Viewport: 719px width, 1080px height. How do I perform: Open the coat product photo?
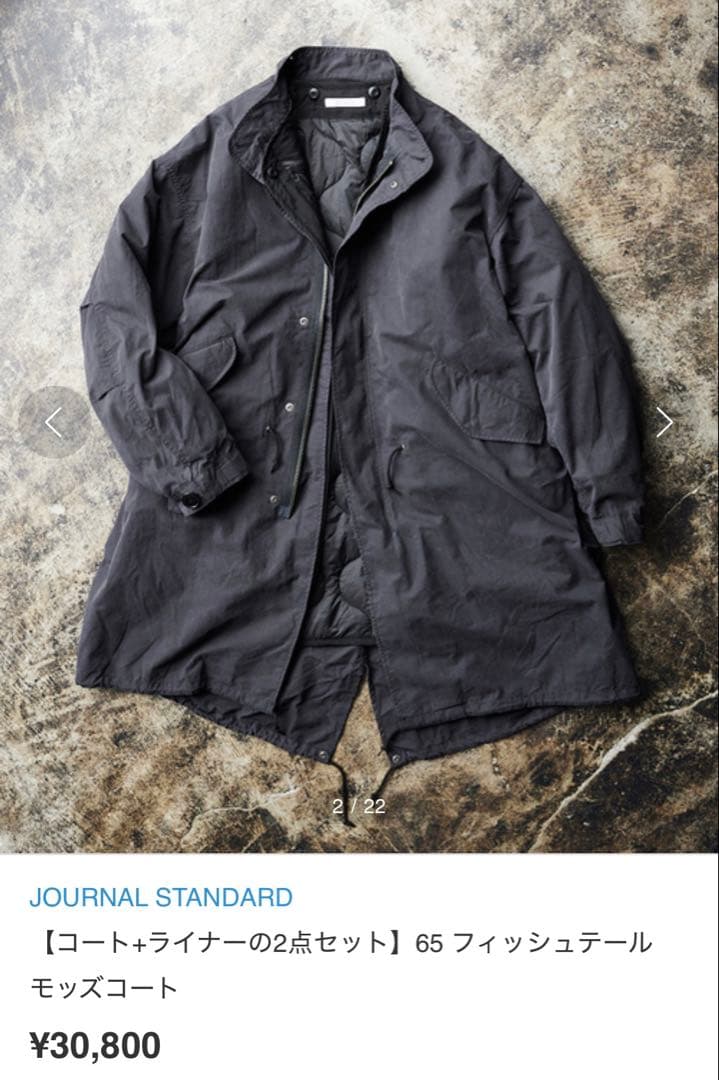click(x=360, y=400)
